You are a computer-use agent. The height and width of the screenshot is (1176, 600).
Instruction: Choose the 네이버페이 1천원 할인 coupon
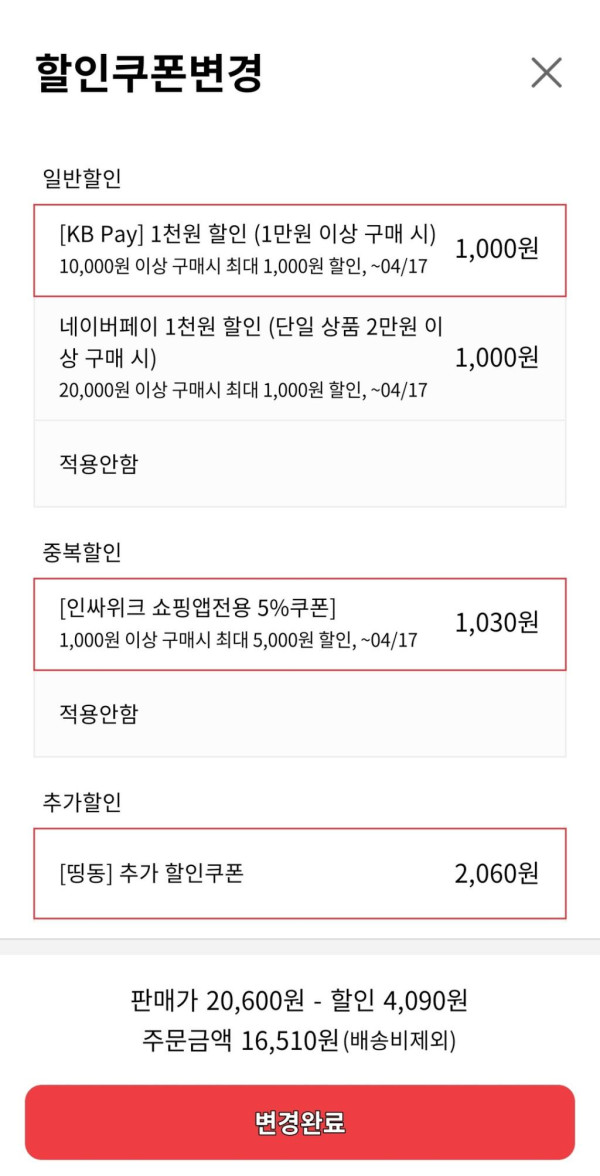tap(300, 358)
